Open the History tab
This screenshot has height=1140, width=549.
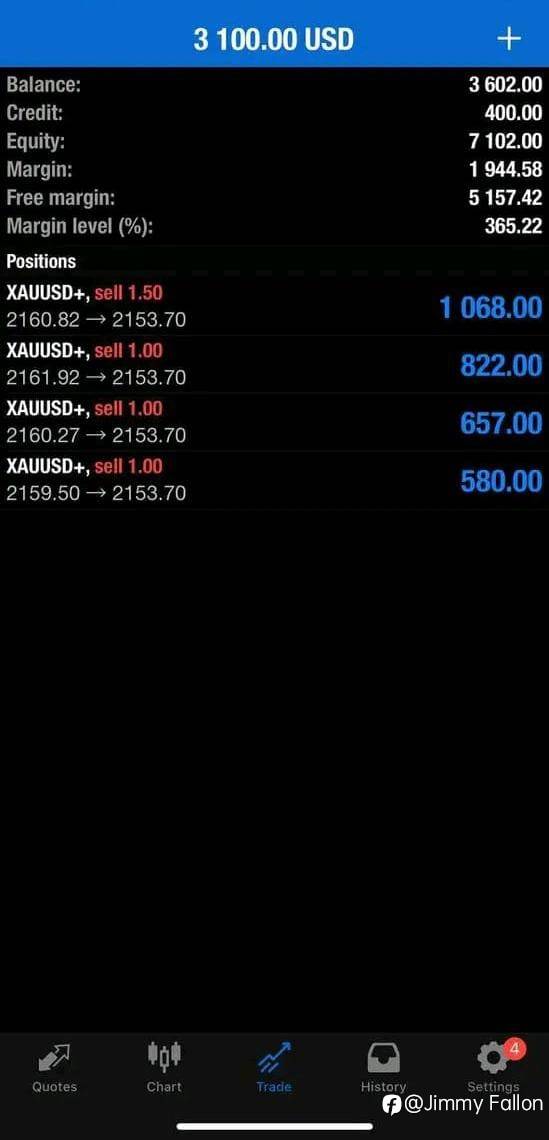pyautogui.click(x=383, y=1067)
